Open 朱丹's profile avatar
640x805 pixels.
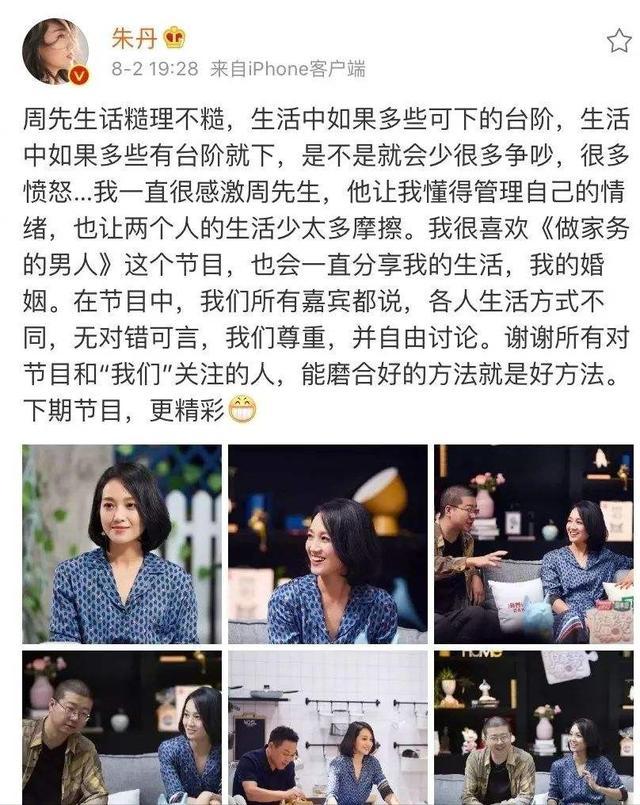(55, 51)
